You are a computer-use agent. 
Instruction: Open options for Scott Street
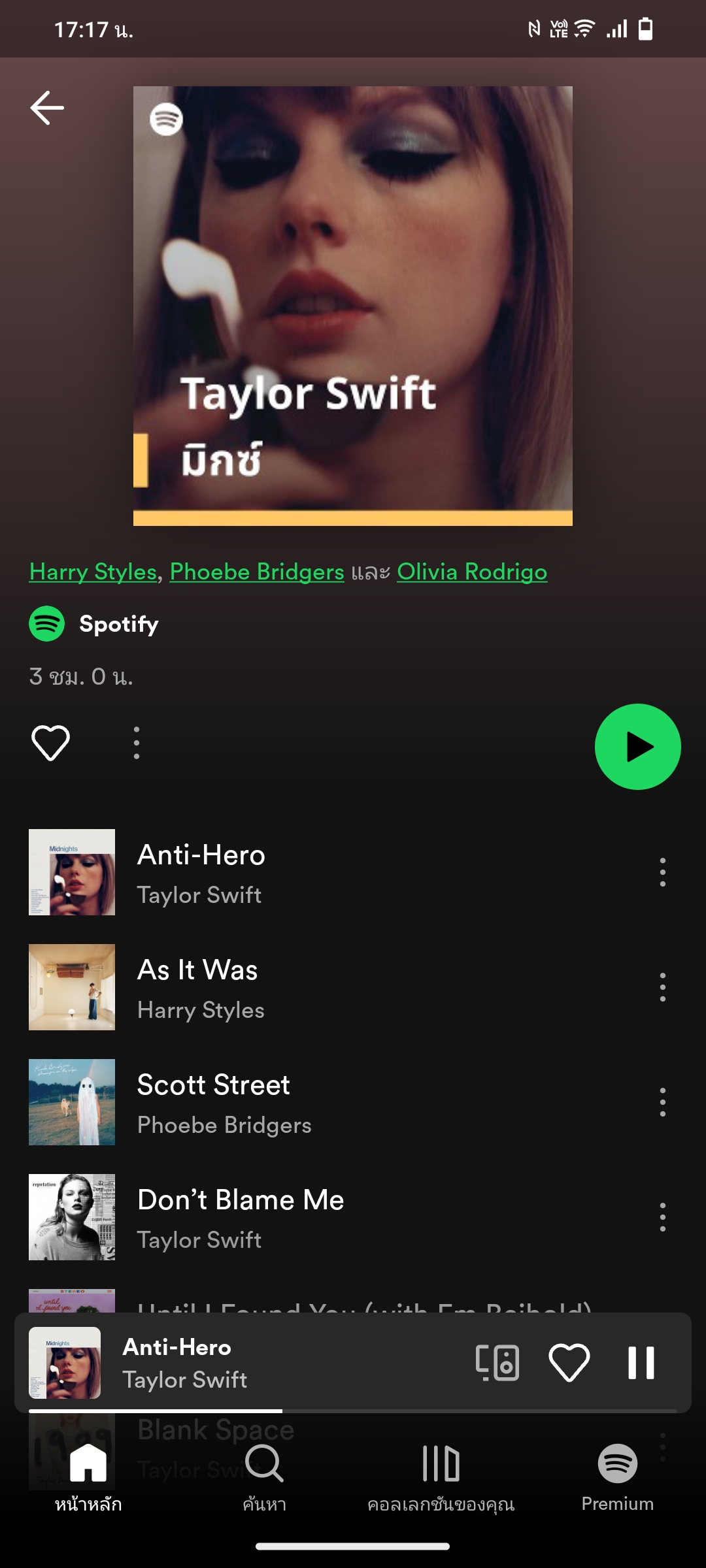tap(662, 1102)
